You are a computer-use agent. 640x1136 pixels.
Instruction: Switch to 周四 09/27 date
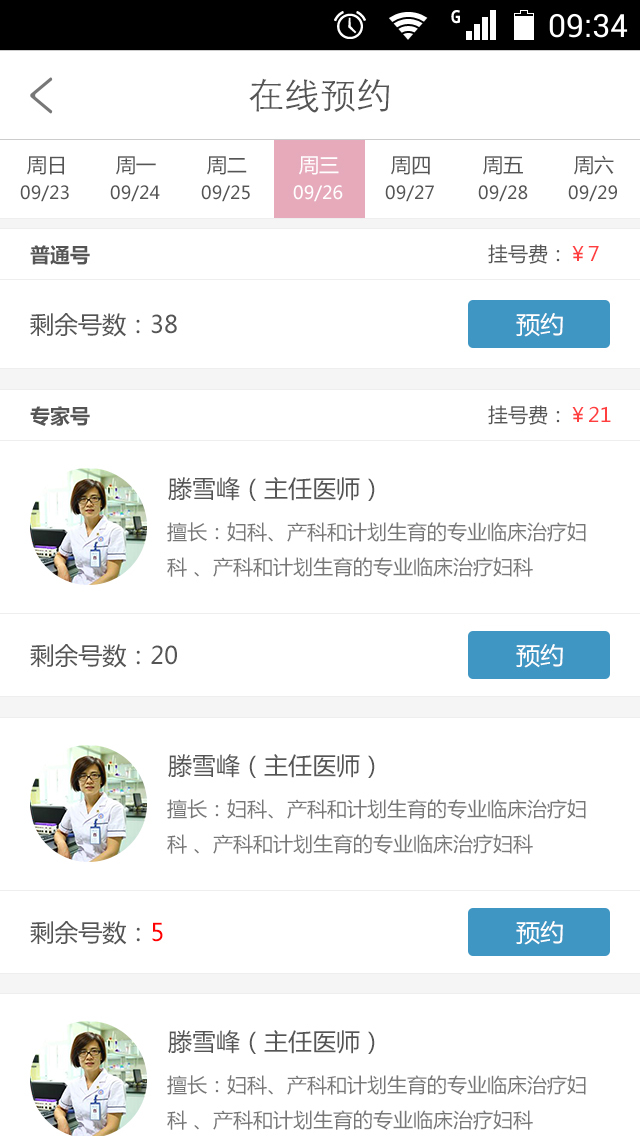410,179
